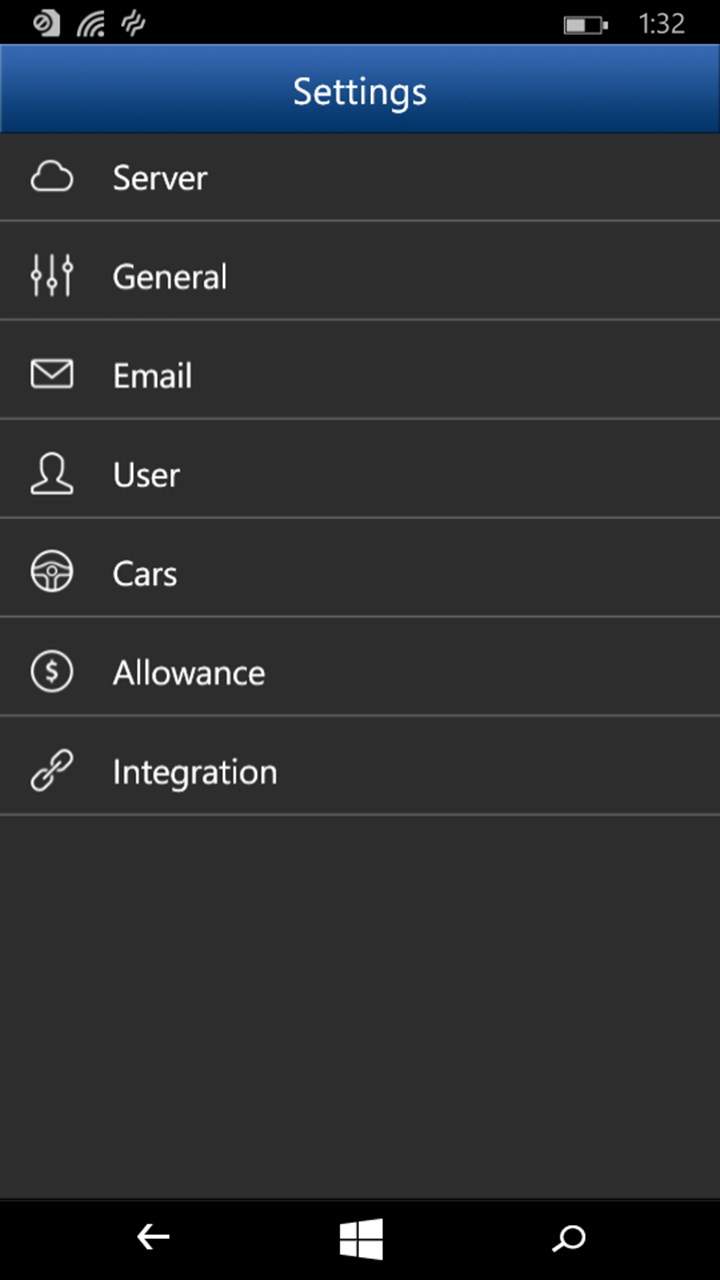This screenshot has width=720, height=1280.
Task: Select the steering wheel icon for Cars
Action: point(52,573)
